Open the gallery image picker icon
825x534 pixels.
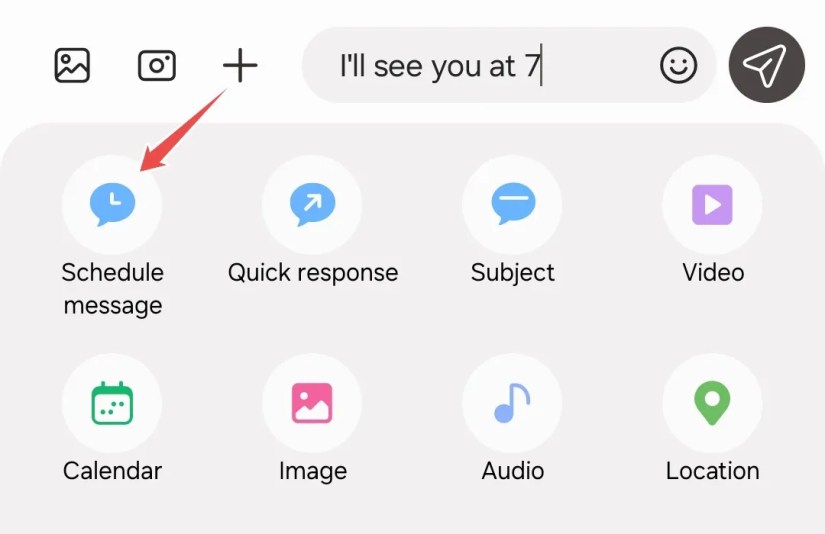click(x=72, y=66)
